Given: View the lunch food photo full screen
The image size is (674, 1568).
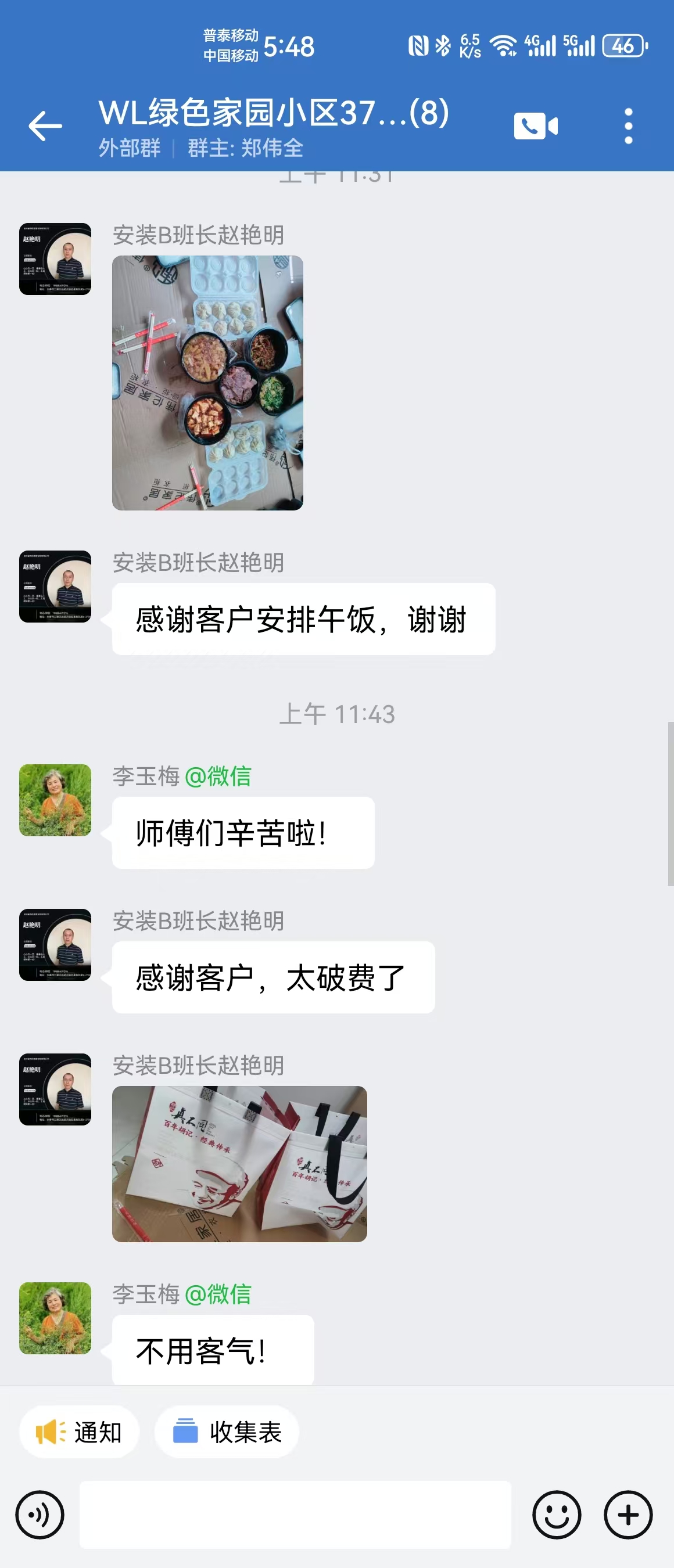Looking at the screenshot, I should 207,383.
